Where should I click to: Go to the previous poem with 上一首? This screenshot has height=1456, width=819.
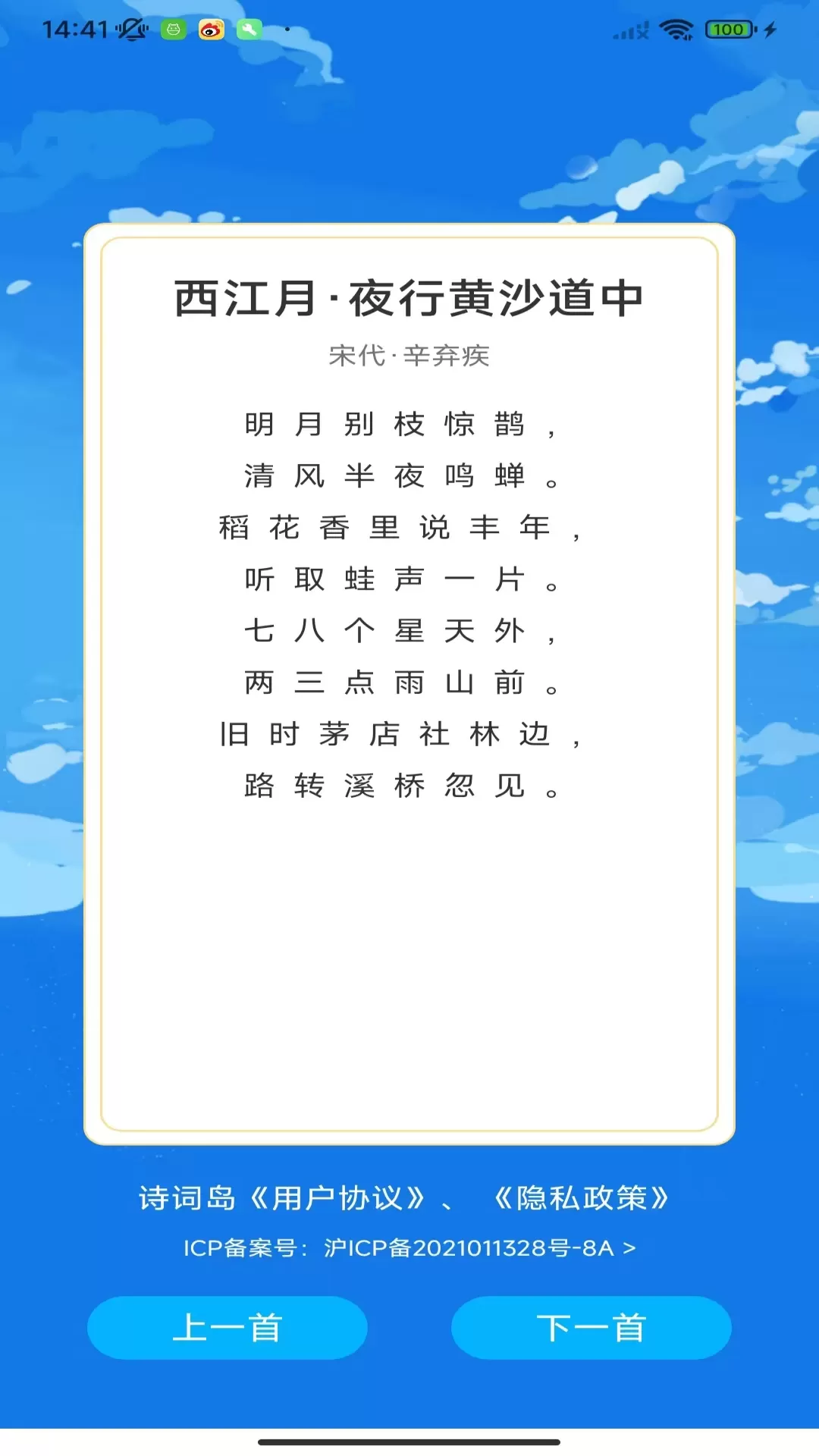pyautogui.click(x=227, y=1328)
